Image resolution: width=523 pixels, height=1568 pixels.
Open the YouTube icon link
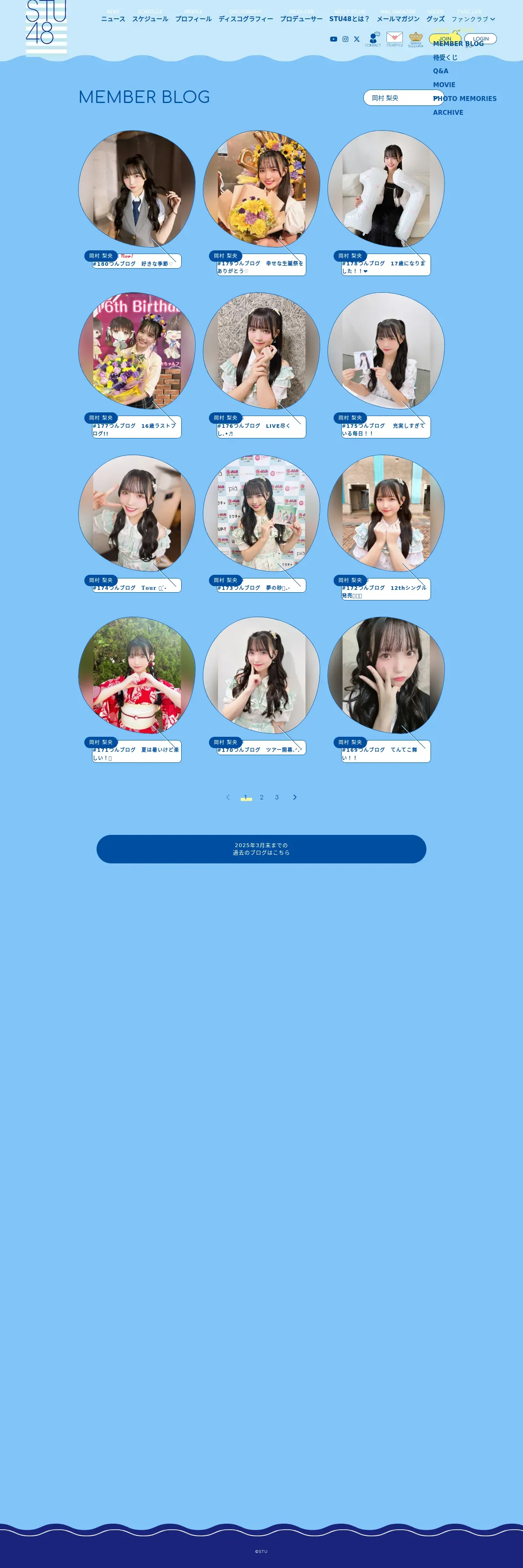pyautogui.click(x=334, y=39)
